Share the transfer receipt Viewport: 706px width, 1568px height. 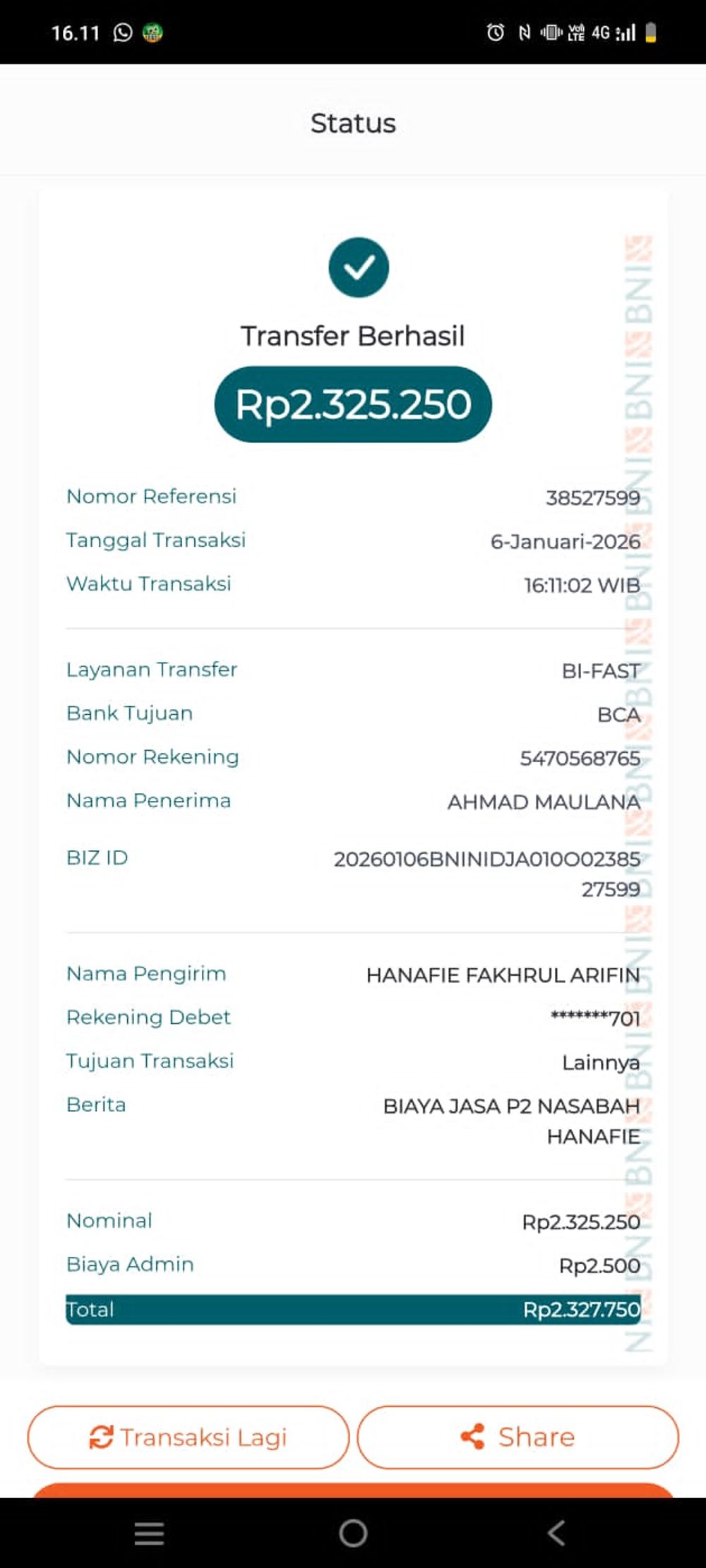coord(517,1437)
